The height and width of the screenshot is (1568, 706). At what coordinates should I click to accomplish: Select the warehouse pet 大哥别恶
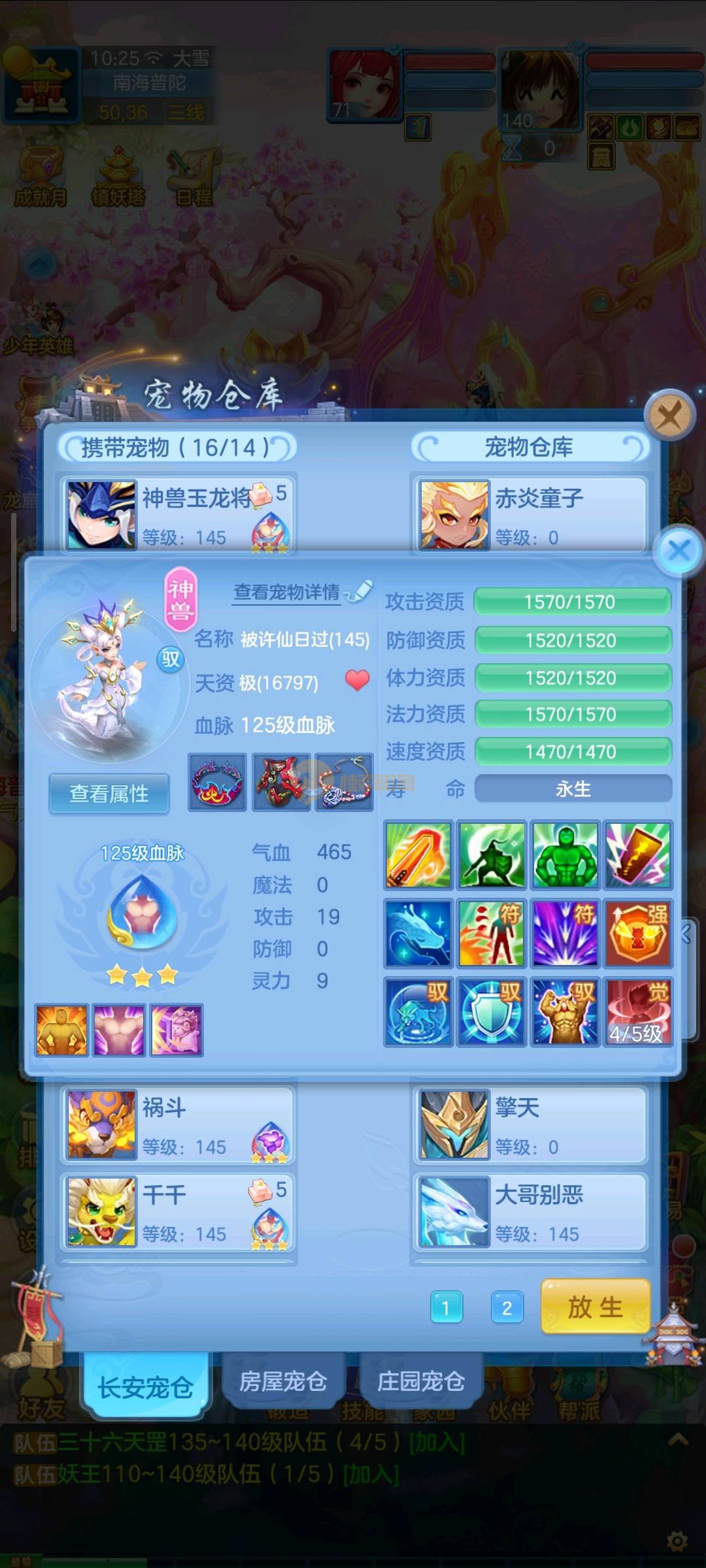pyautogui.click(x=529, y=1213)
